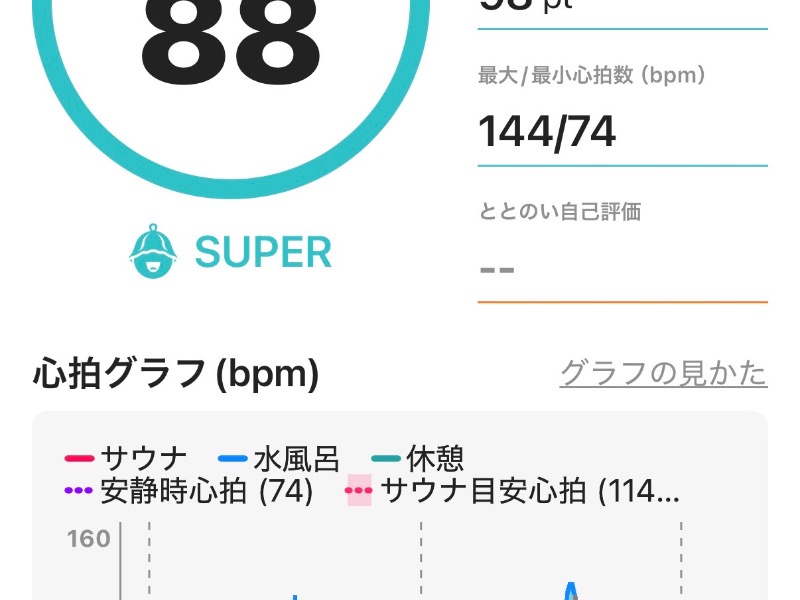
Task: Set the ととのい自己評価 value
Action: [x=620, y=268]
